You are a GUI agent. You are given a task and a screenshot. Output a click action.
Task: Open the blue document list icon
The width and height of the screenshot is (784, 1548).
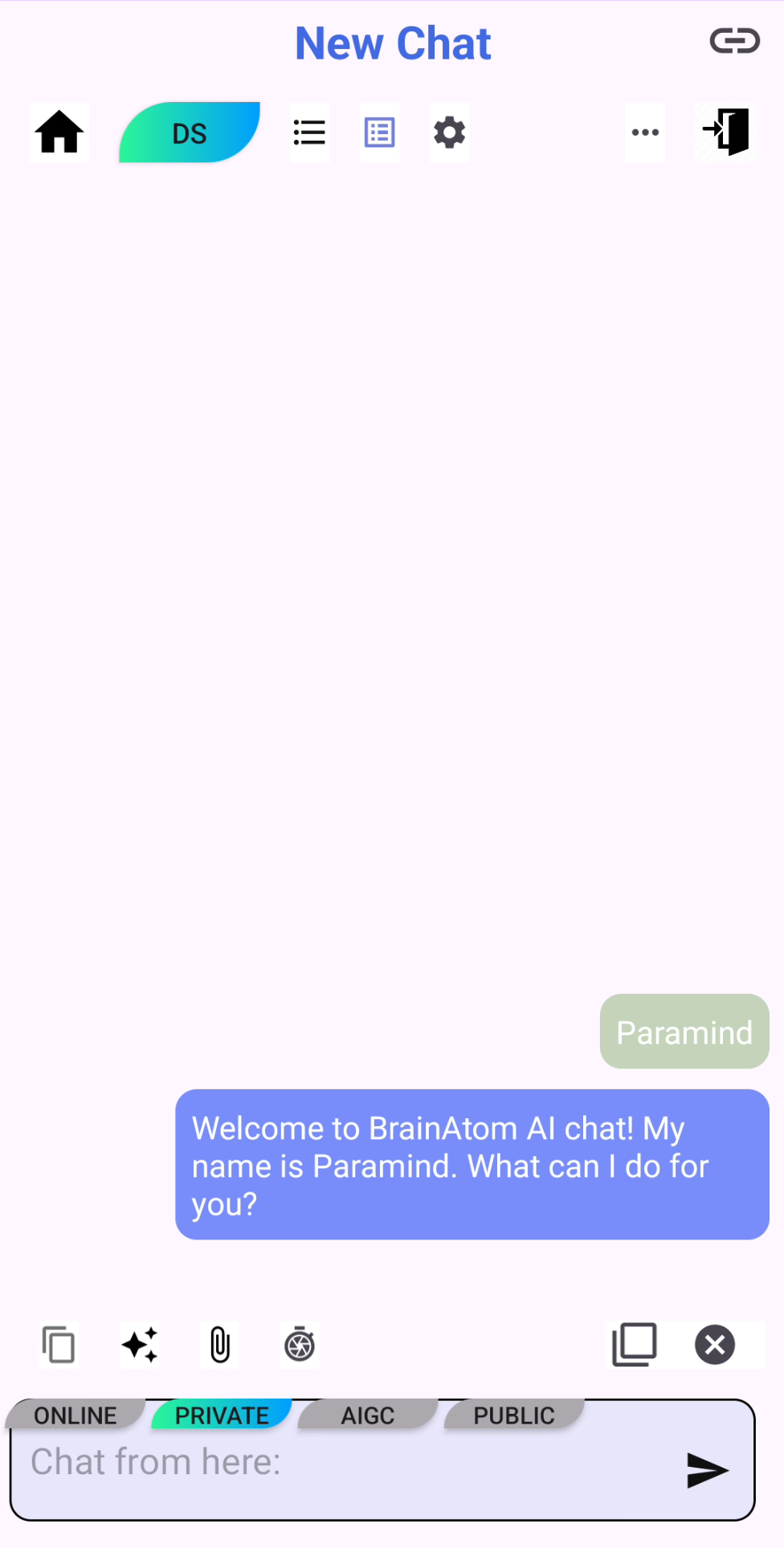379,133
